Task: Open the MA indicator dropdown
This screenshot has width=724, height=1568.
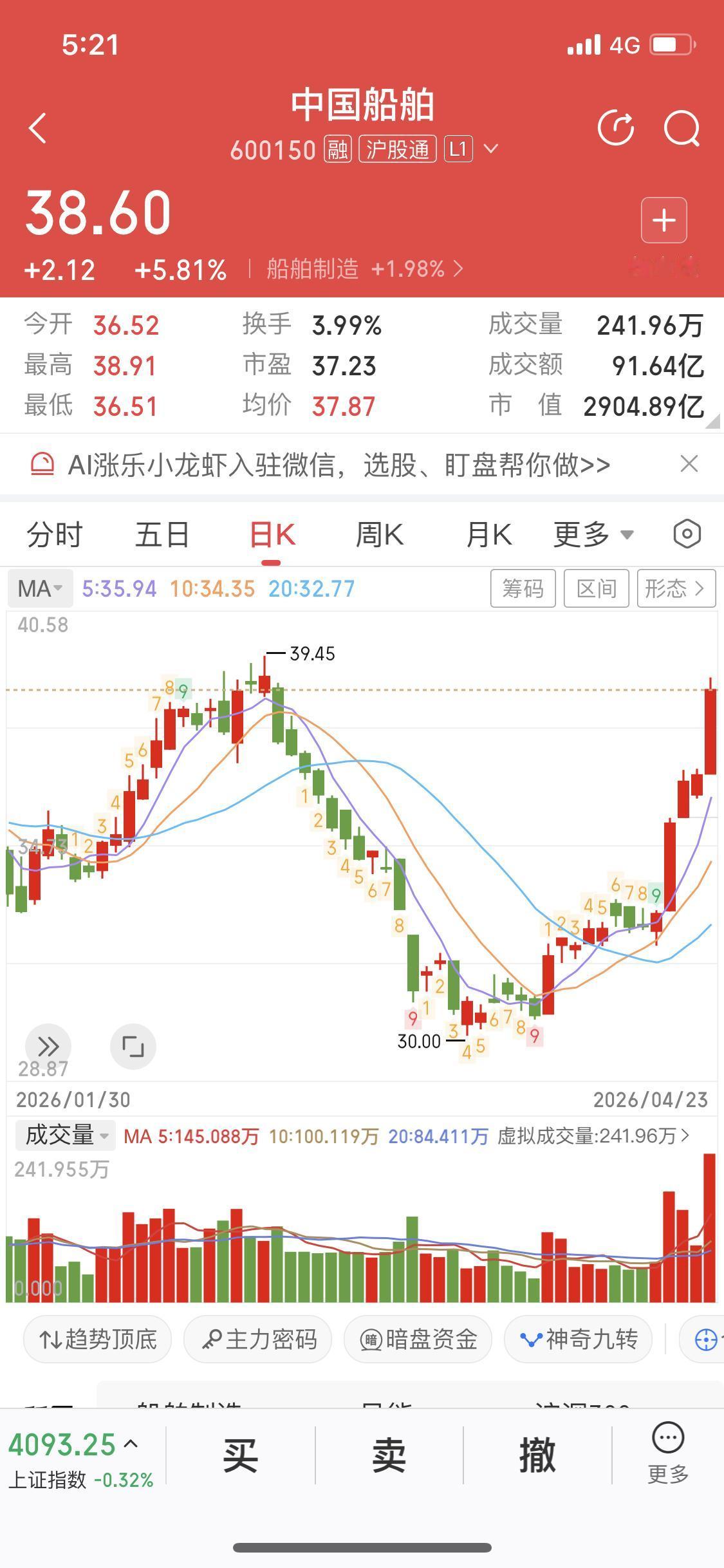Action: click(x=40, y=588)
